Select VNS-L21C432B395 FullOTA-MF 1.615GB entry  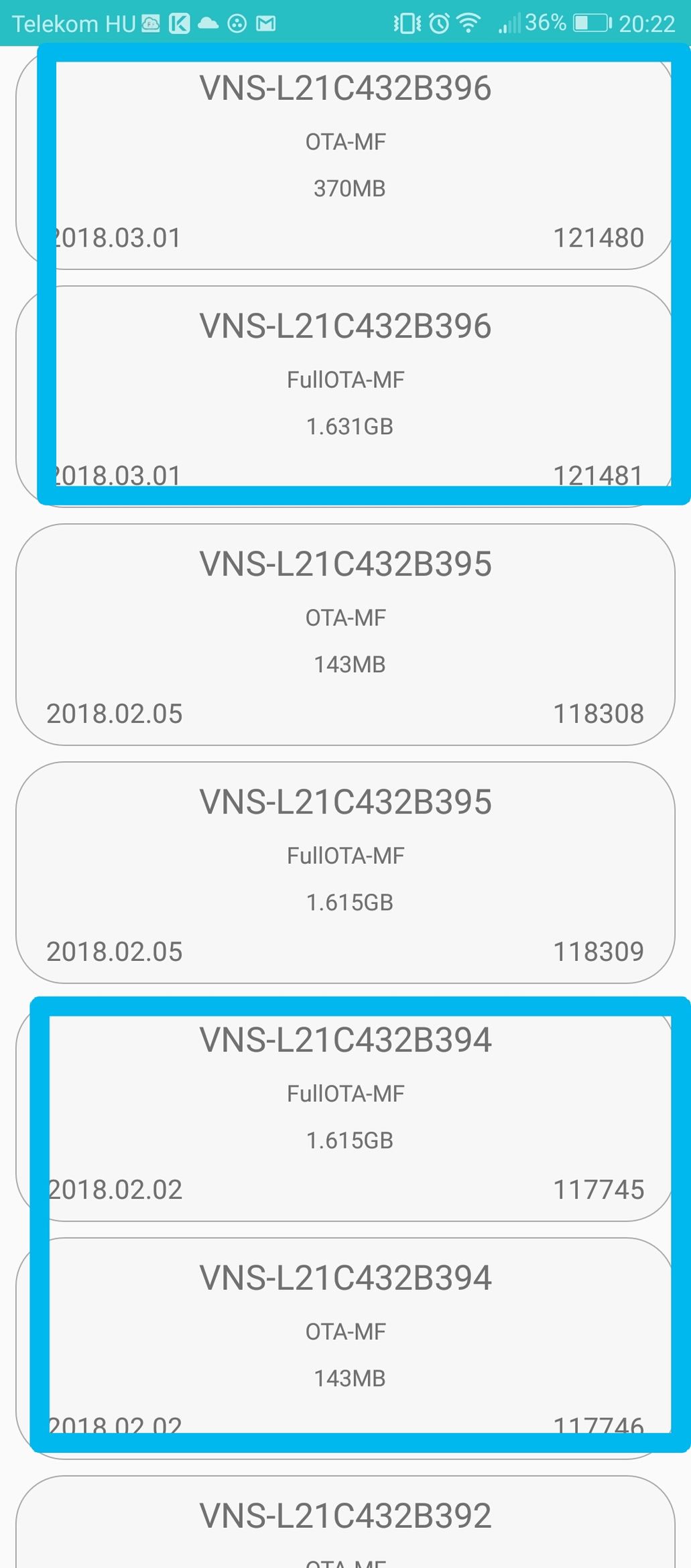345,872
